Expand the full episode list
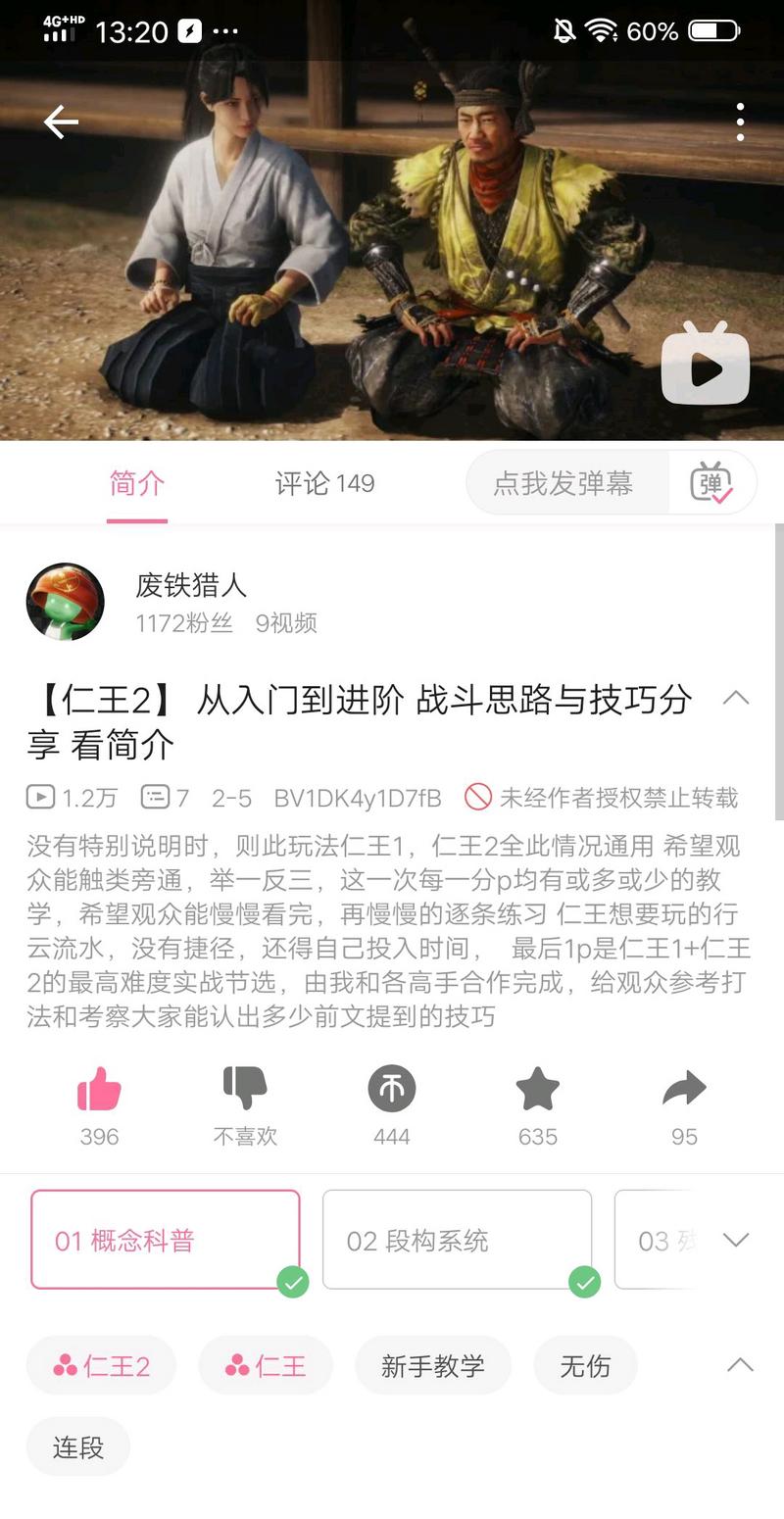 (736, 1240)
